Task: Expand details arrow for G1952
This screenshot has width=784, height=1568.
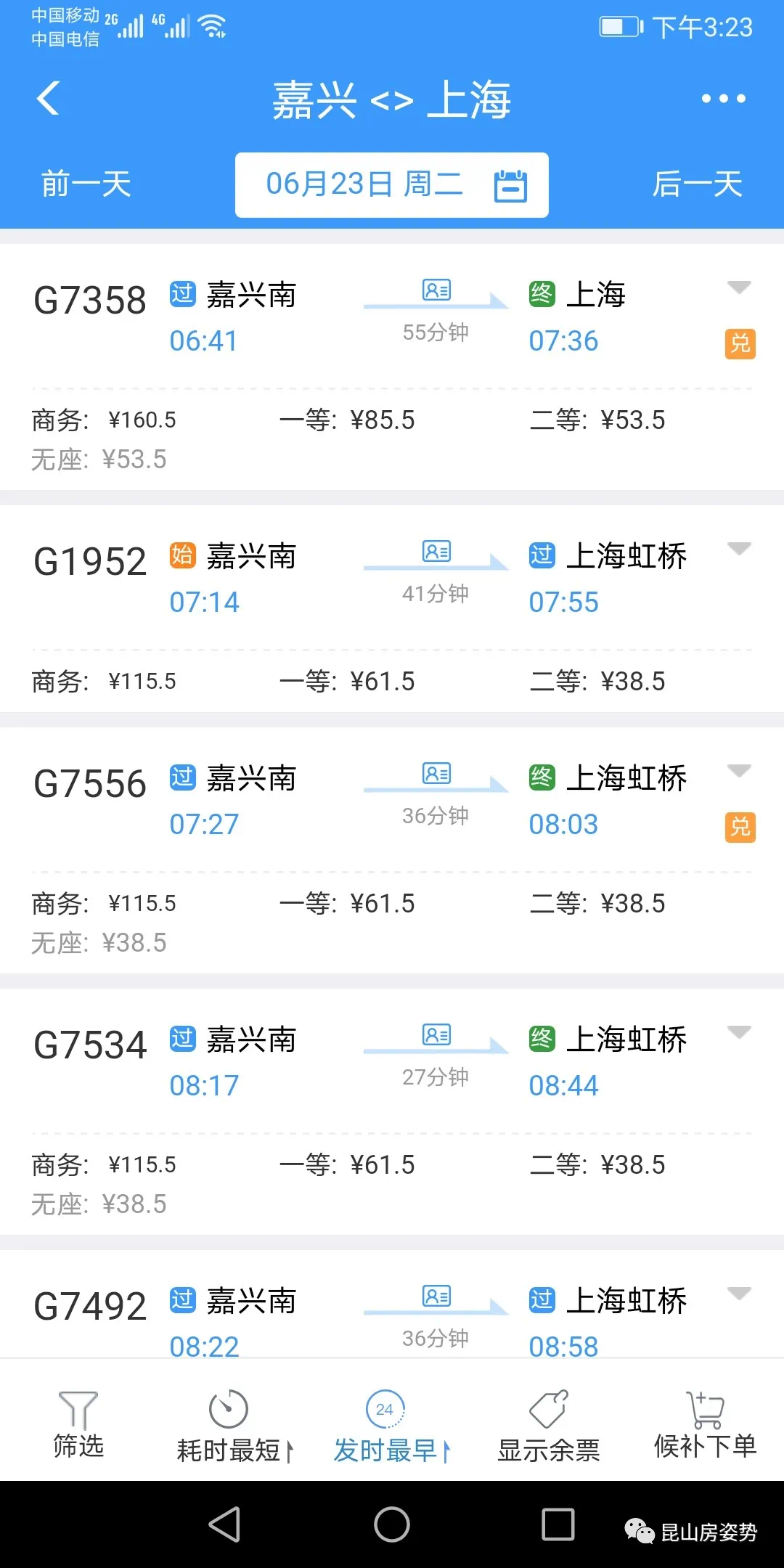Action: [739, 549]
